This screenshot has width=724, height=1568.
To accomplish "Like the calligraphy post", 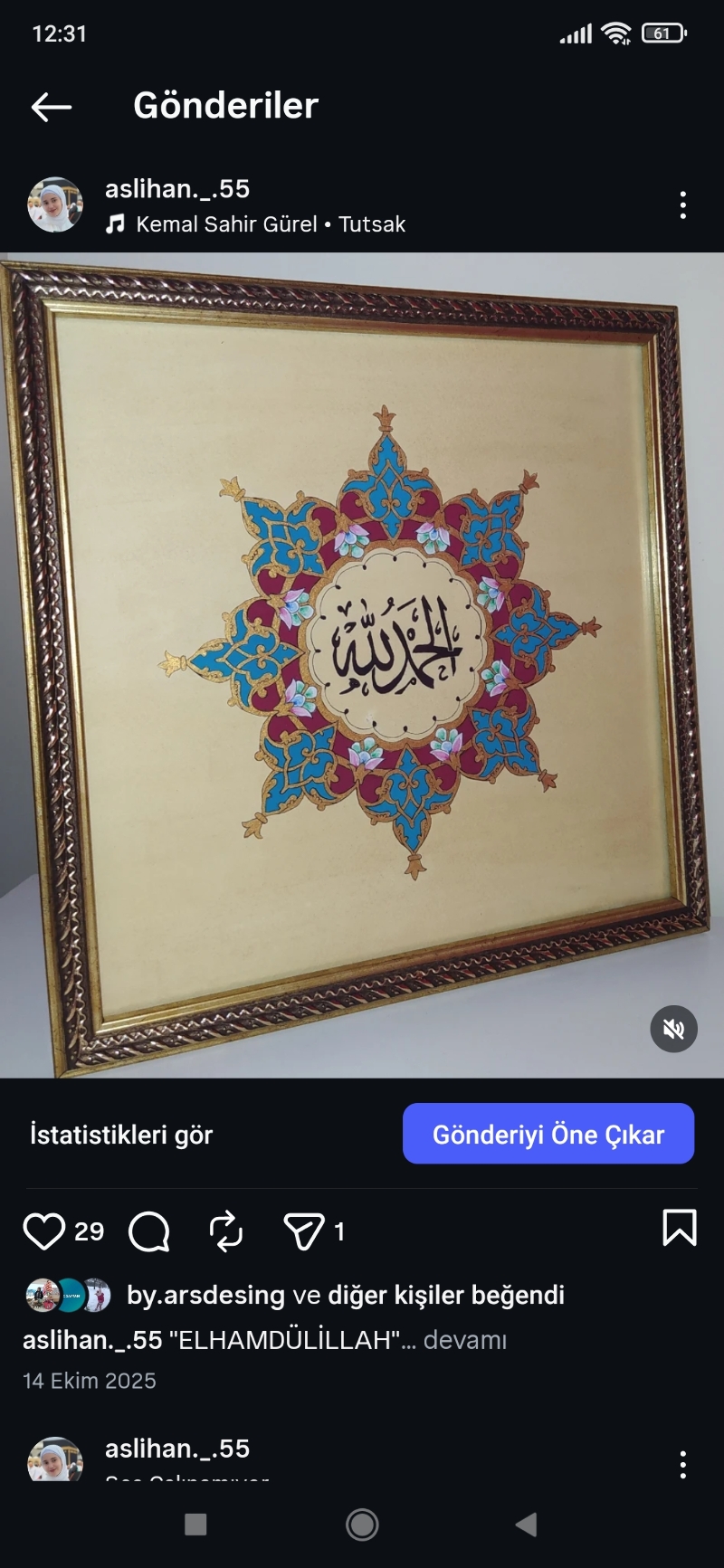I will point(43,1231).
